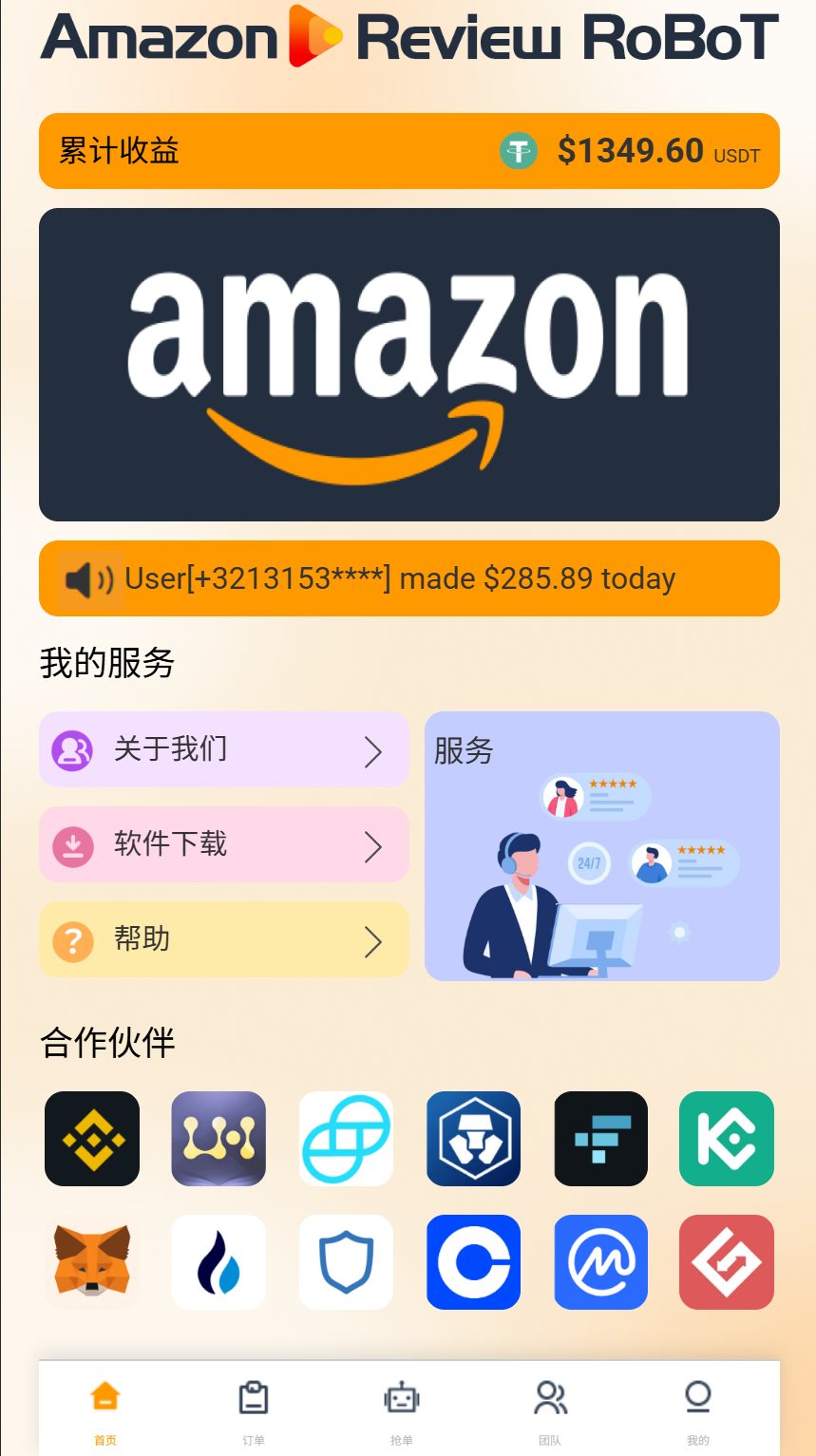Expand the 软件下载 chevron
Viewport: 816px width, 1456px height.
pos(374,844)
